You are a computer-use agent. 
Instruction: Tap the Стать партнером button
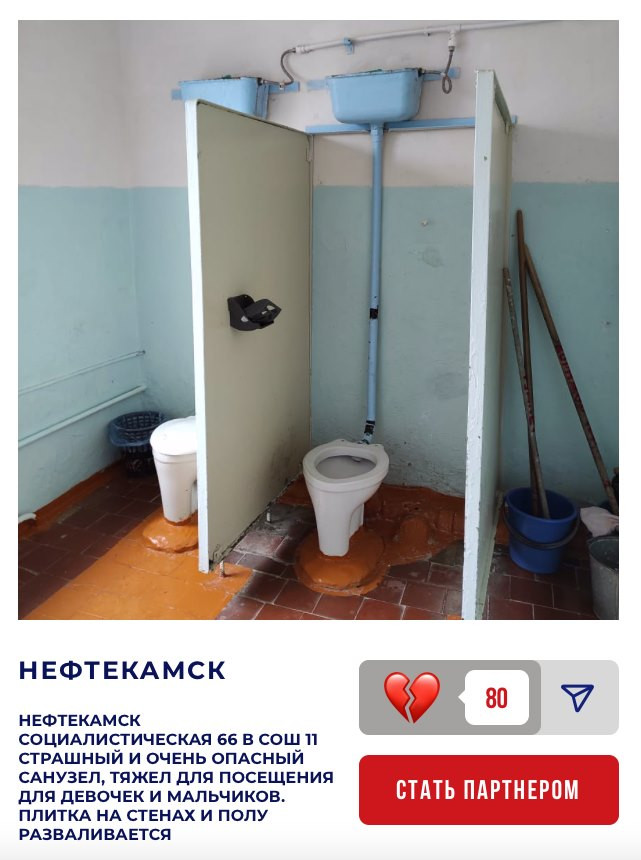(x=488, y=789)
